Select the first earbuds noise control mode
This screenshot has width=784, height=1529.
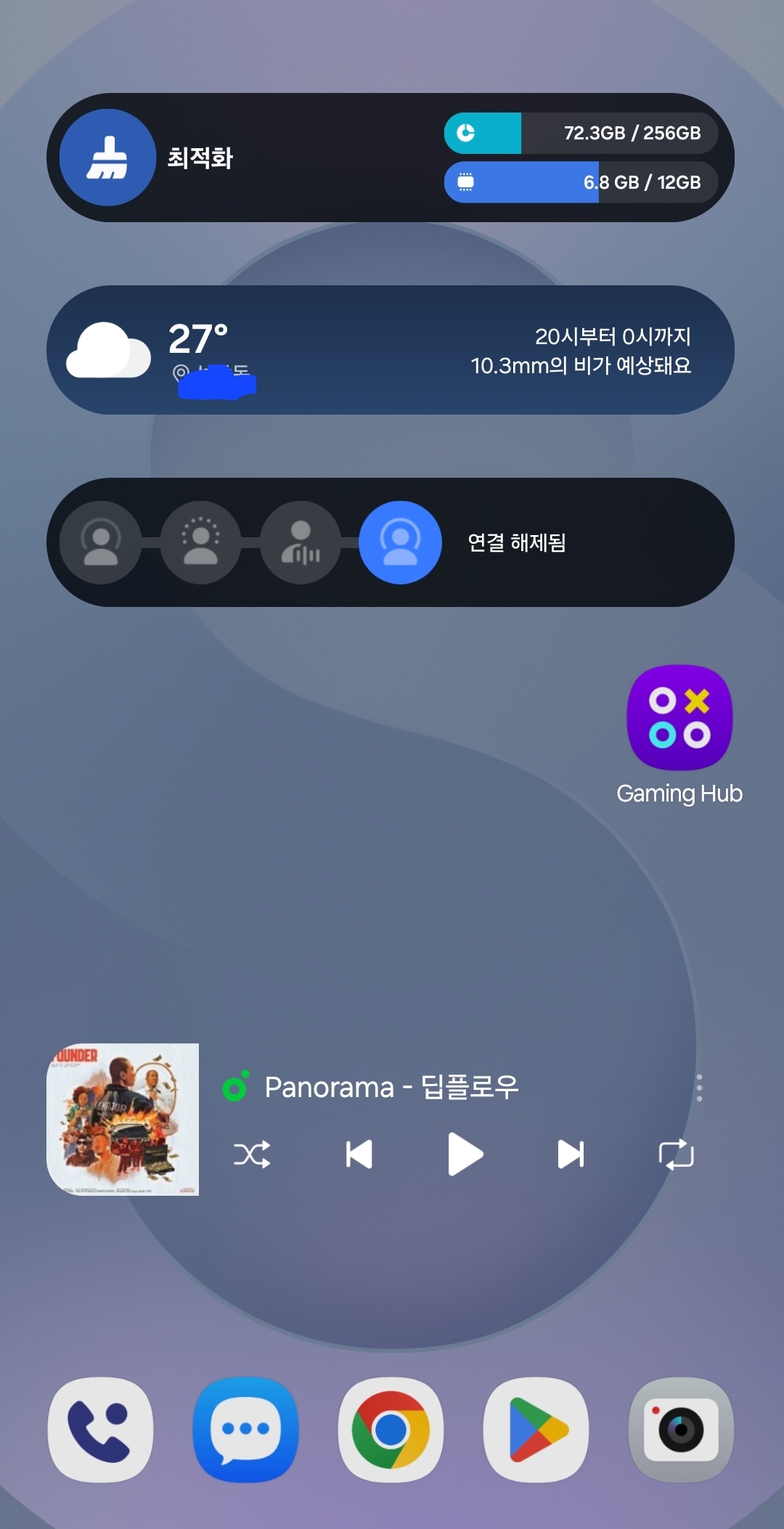pos(101,542)
